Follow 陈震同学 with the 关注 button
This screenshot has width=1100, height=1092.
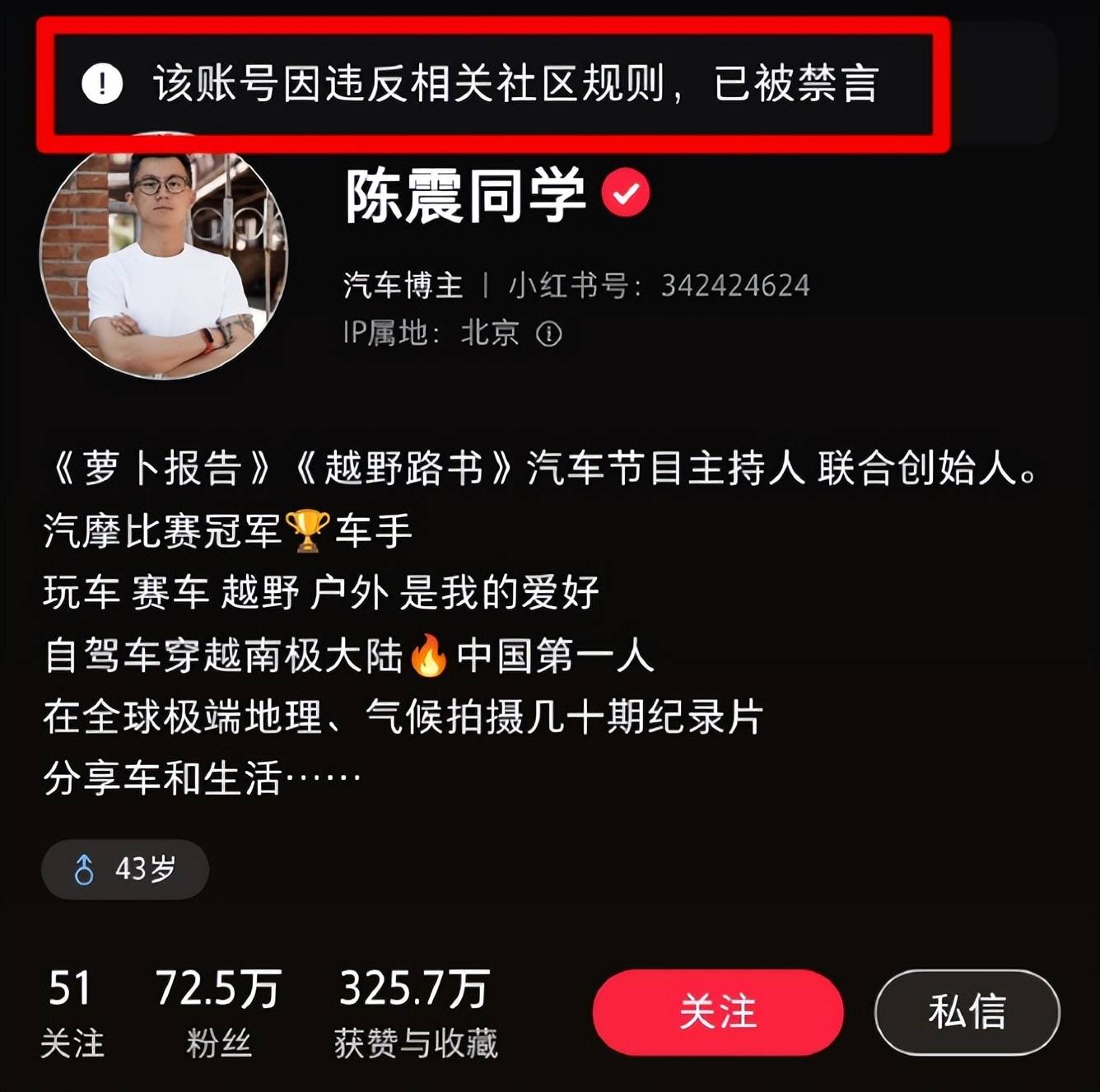click(x=717, y=1012)
